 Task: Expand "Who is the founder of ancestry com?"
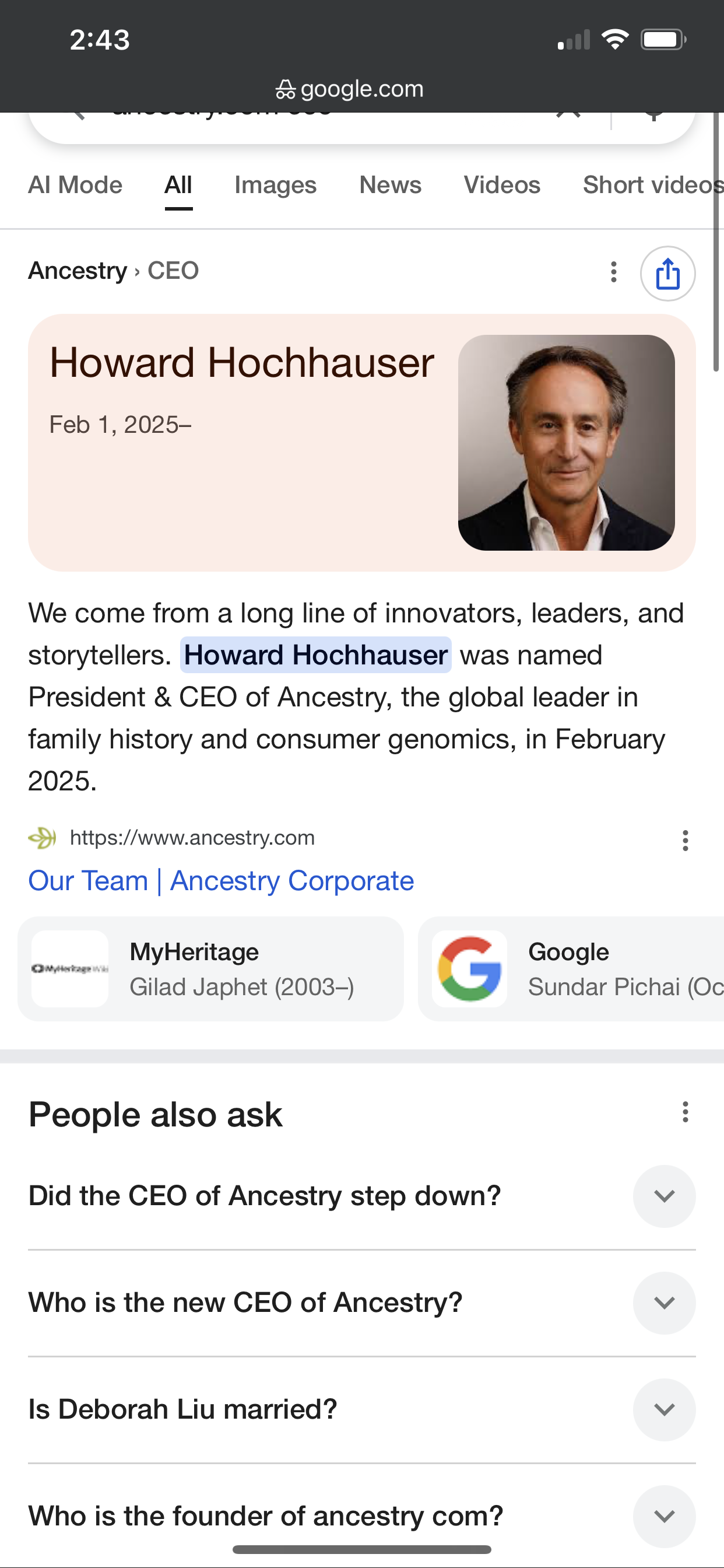pyautogui.click(x=664, y=1515)
